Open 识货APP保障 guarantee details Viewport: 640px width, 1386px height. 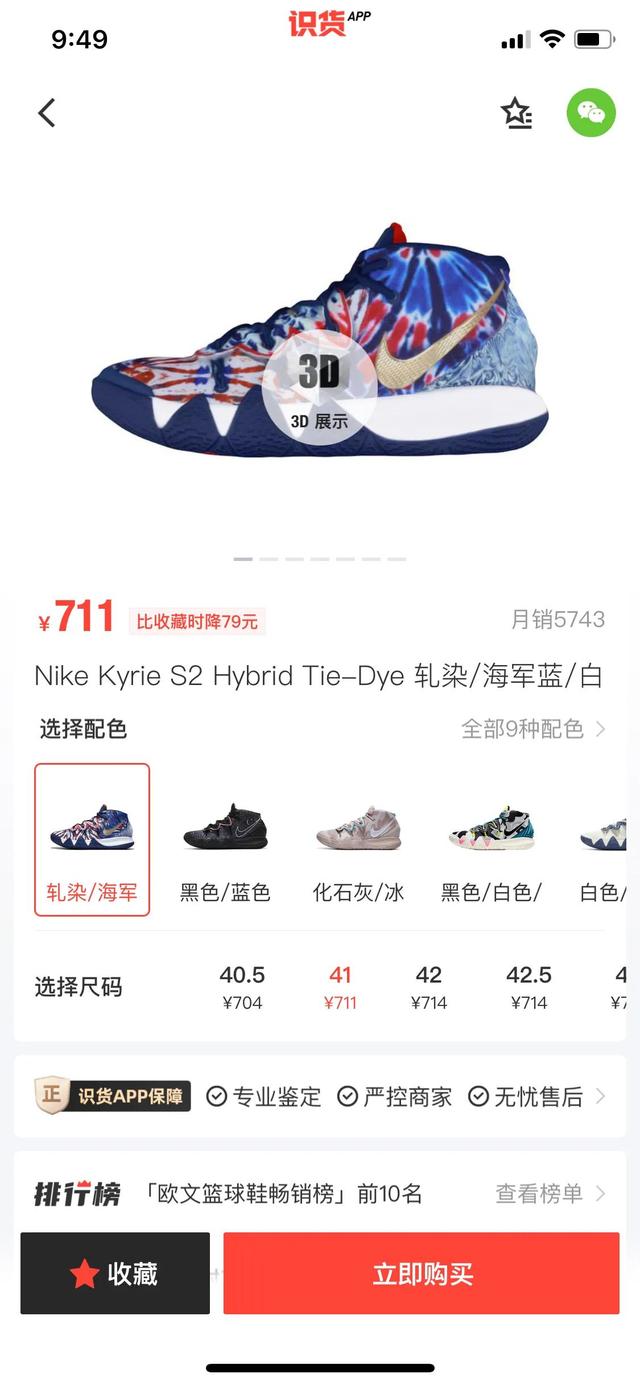tap(320, 1096)
